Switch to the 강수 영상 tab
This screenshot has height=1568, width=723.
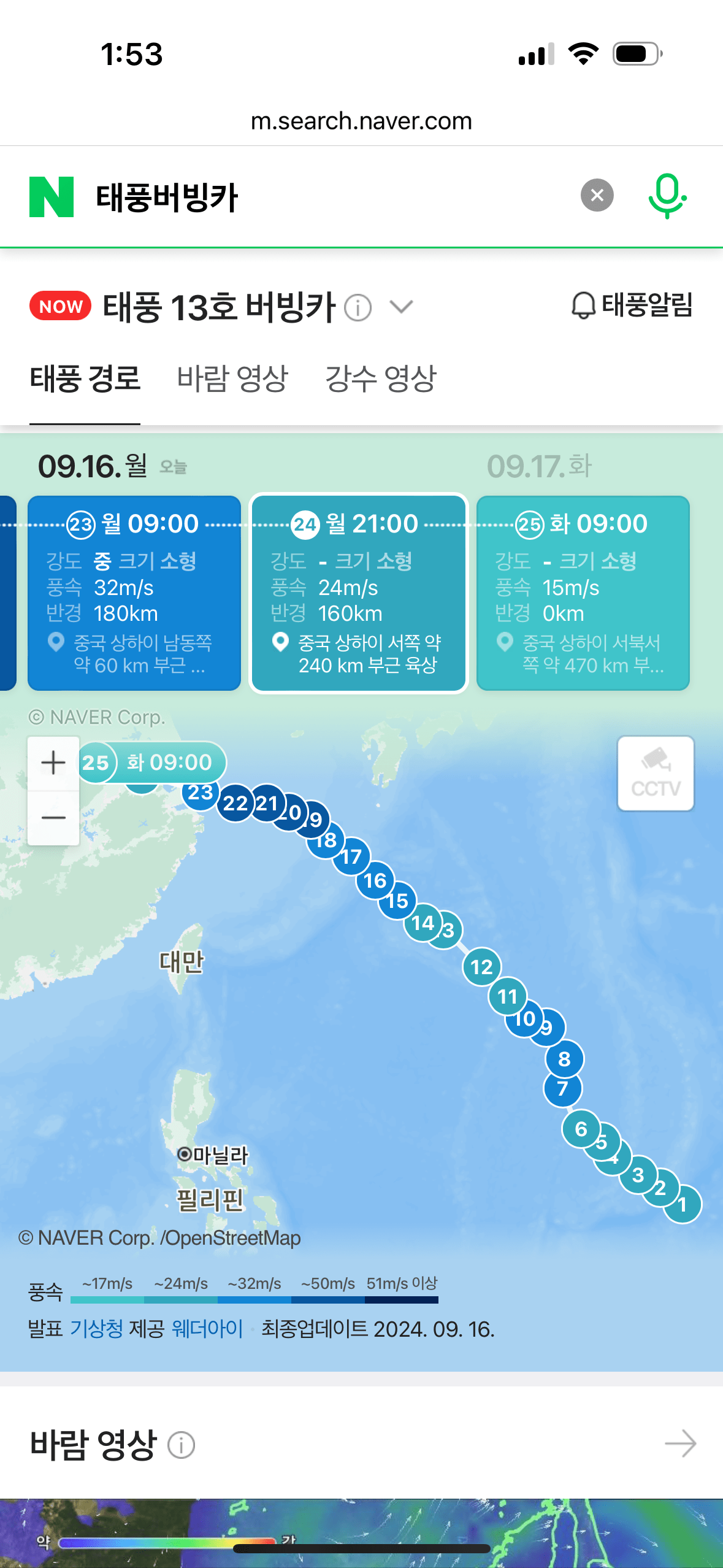click(x=380, y=378)
